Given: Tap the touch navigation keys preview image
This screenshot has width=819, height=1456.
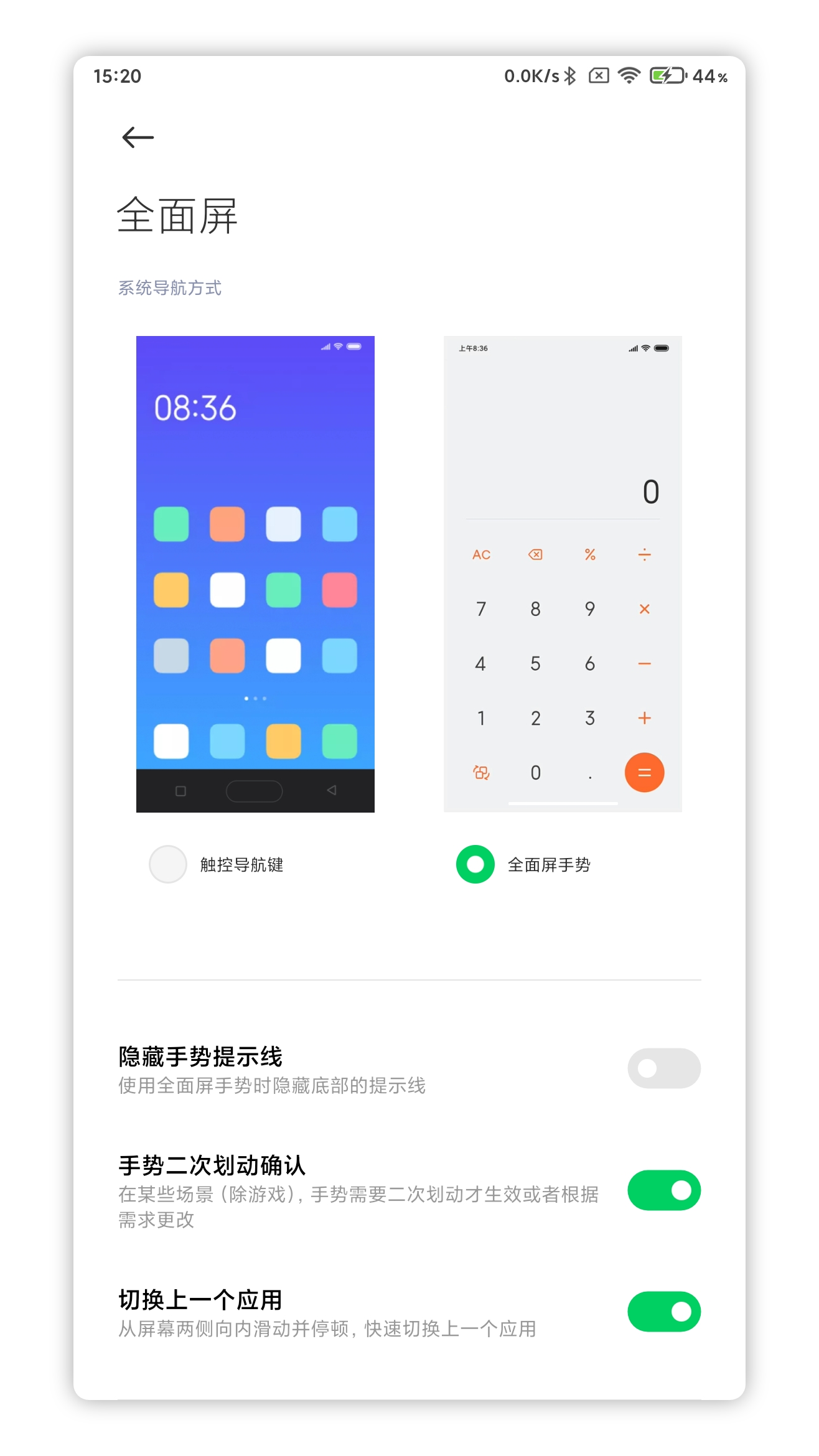Looking at the screenshot, I should (255, 574).
